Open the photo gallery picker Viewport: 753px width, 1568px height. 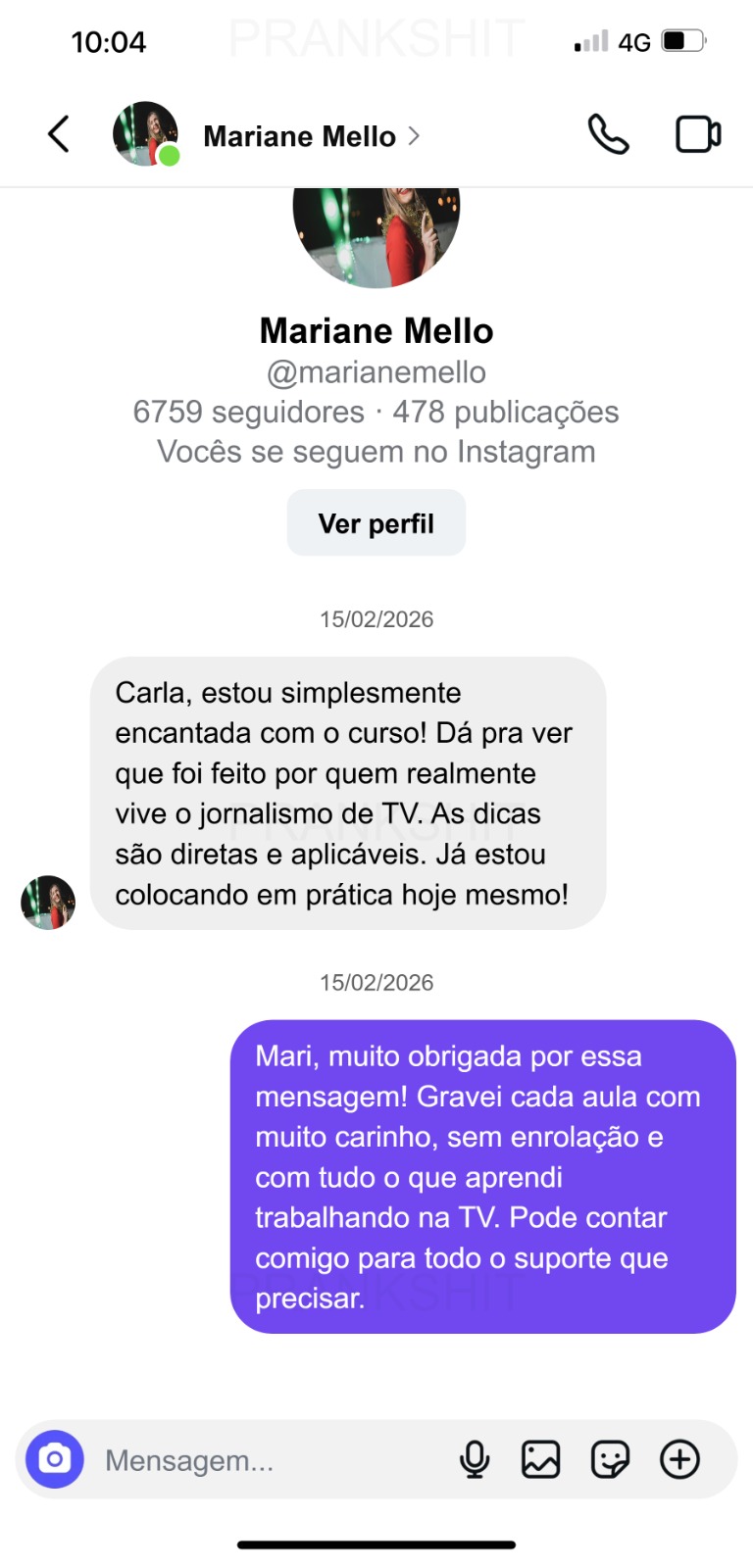pyautogui.click(x=540, y=1459)
